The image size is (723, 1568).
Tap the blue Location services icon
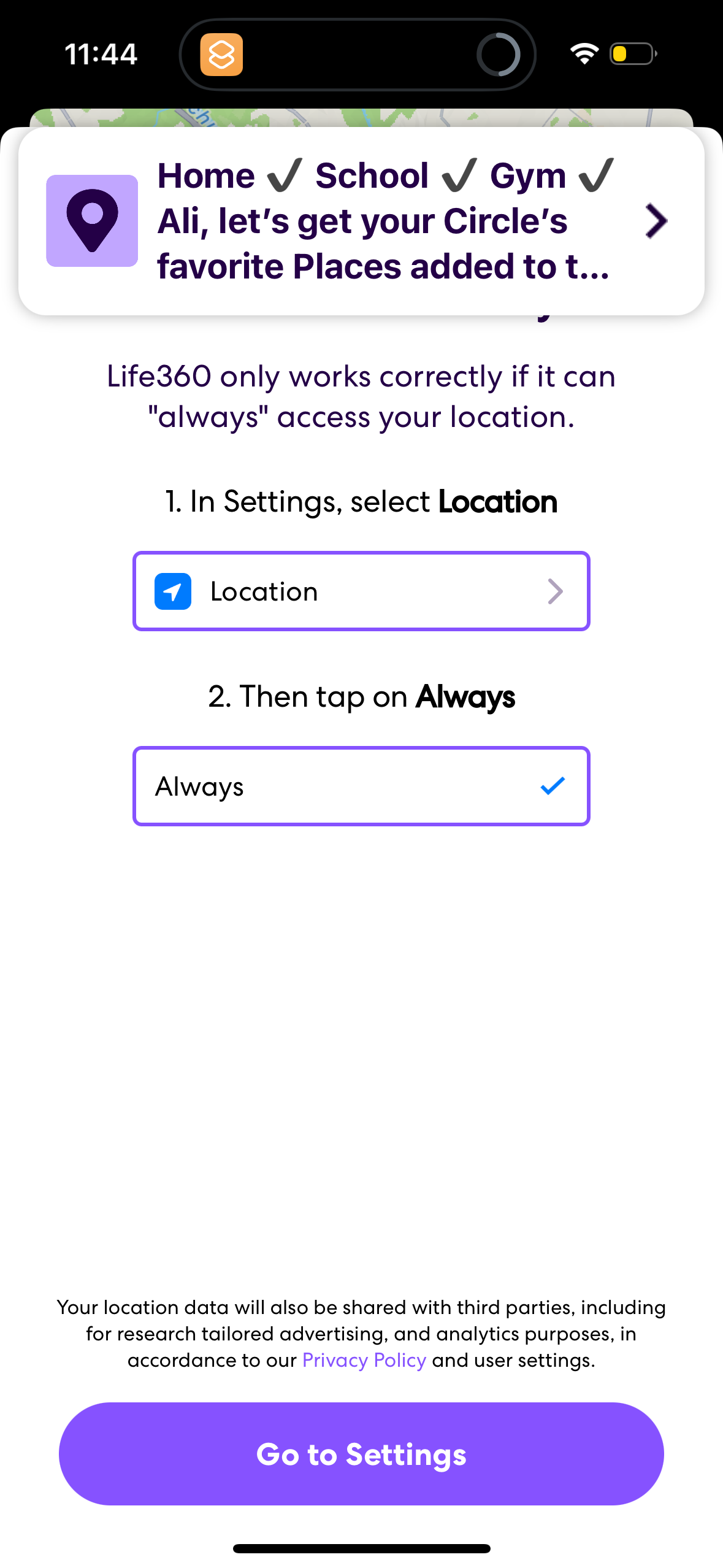click(174, 591)
